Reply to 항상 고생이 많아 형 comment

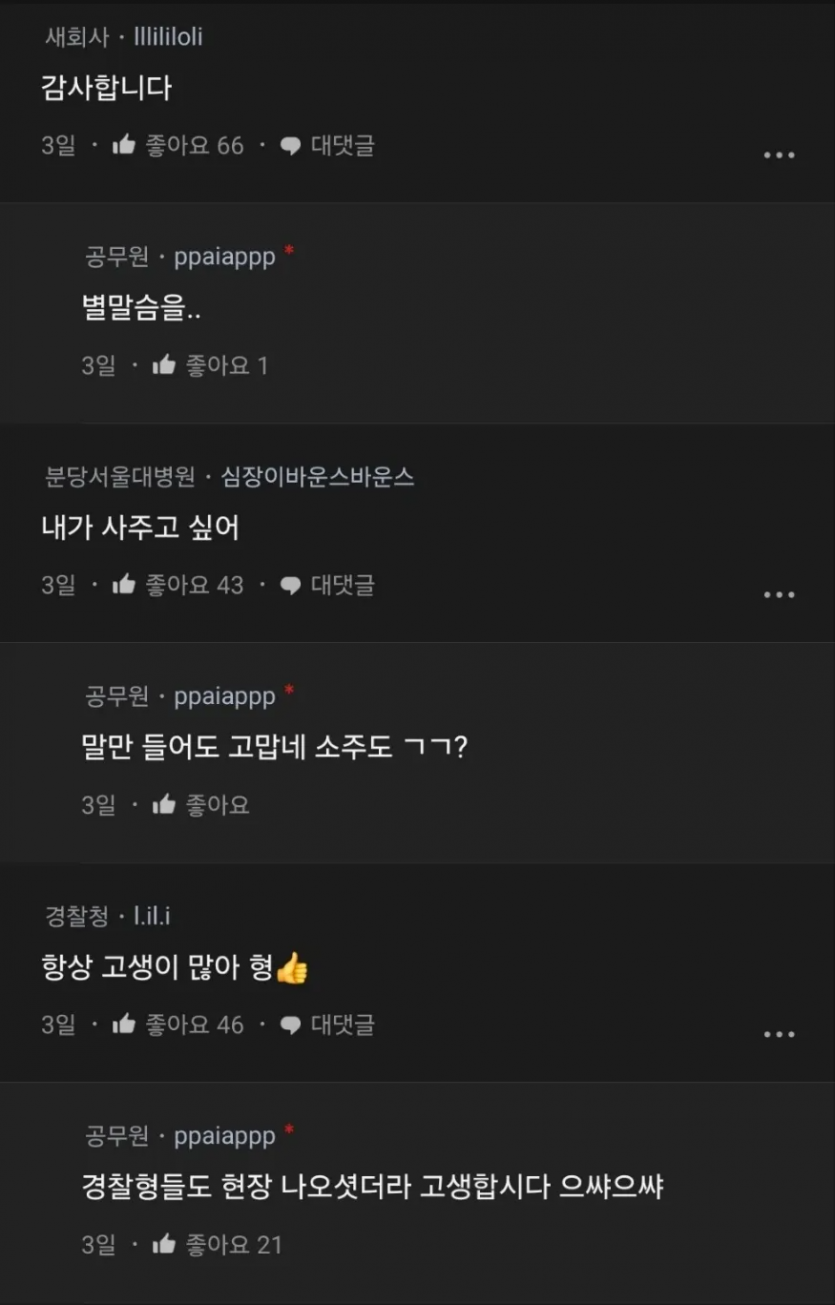click(327, 1025)
